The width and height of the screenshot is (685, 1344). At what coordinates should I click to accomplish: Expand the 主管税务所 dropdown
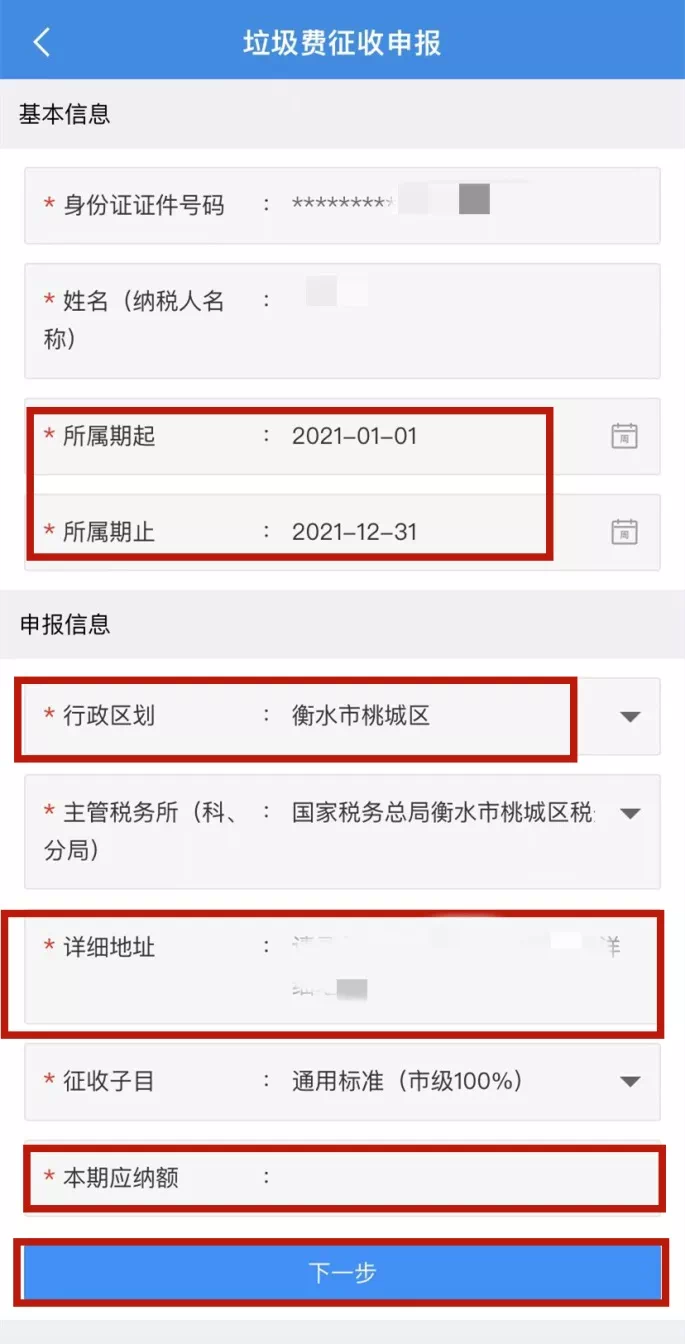(x=630, y=812)
